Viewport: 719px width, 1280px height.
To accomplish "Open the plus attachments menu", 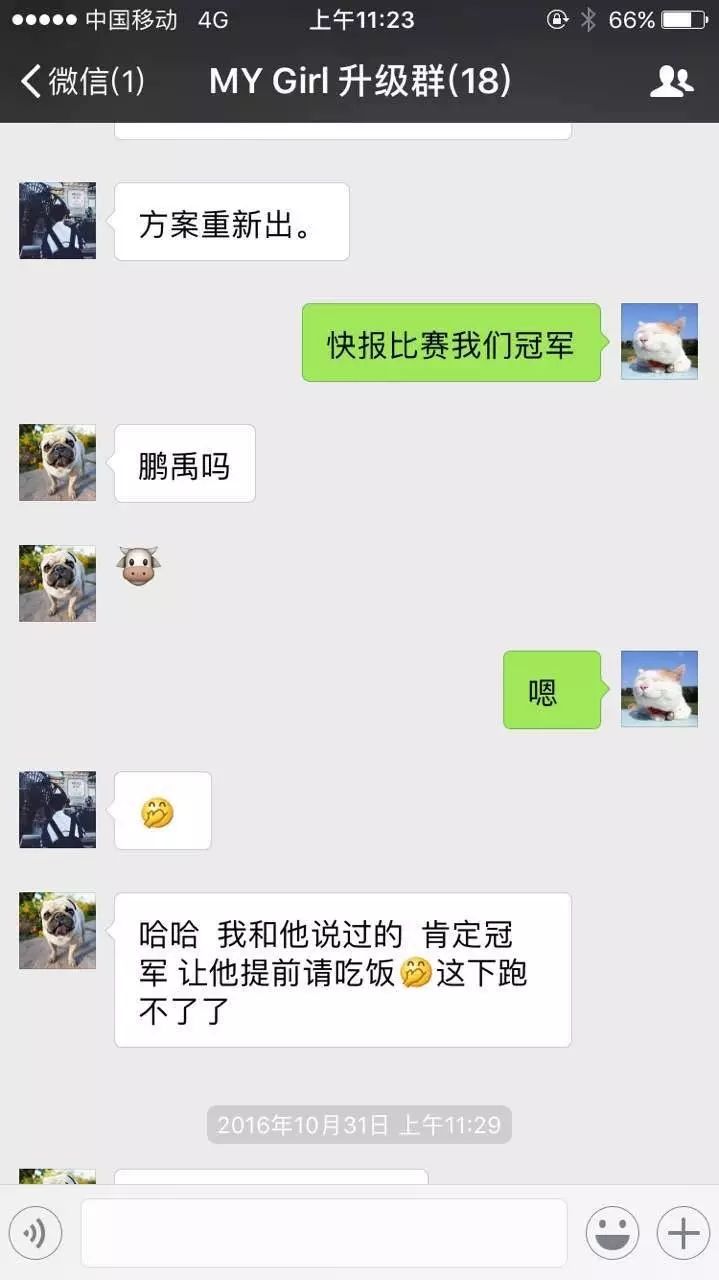I will tap(683, 1233).
